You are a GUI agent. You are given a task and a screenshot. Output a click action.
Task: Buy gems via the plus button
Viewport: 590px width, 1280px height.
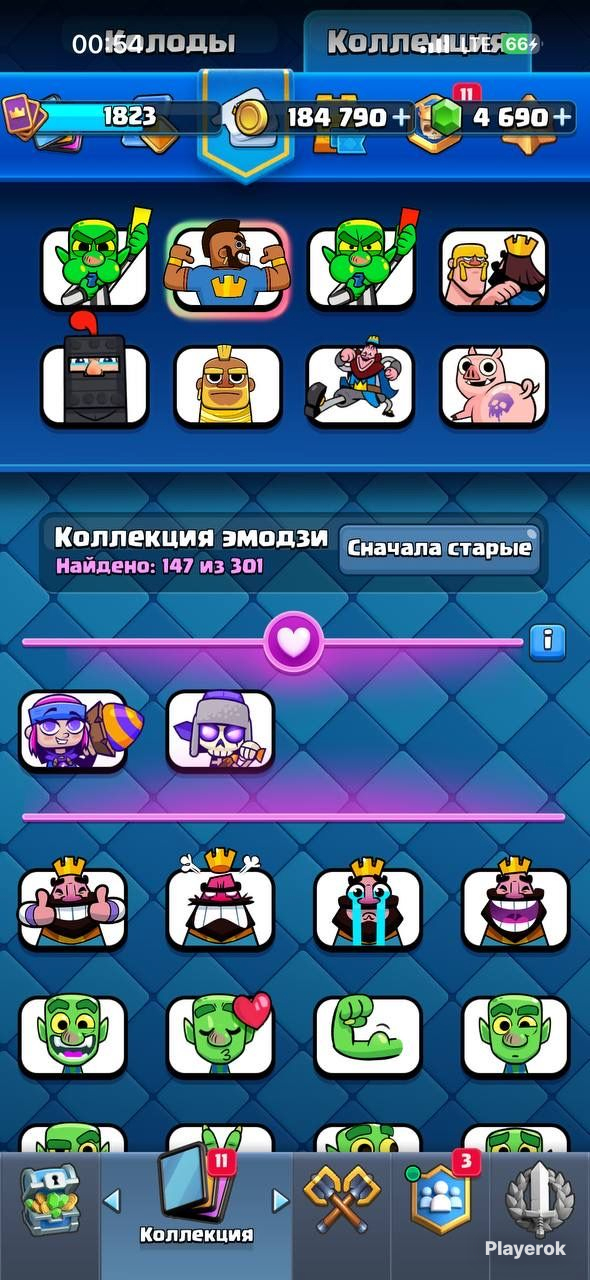click(x=562, y=117)
